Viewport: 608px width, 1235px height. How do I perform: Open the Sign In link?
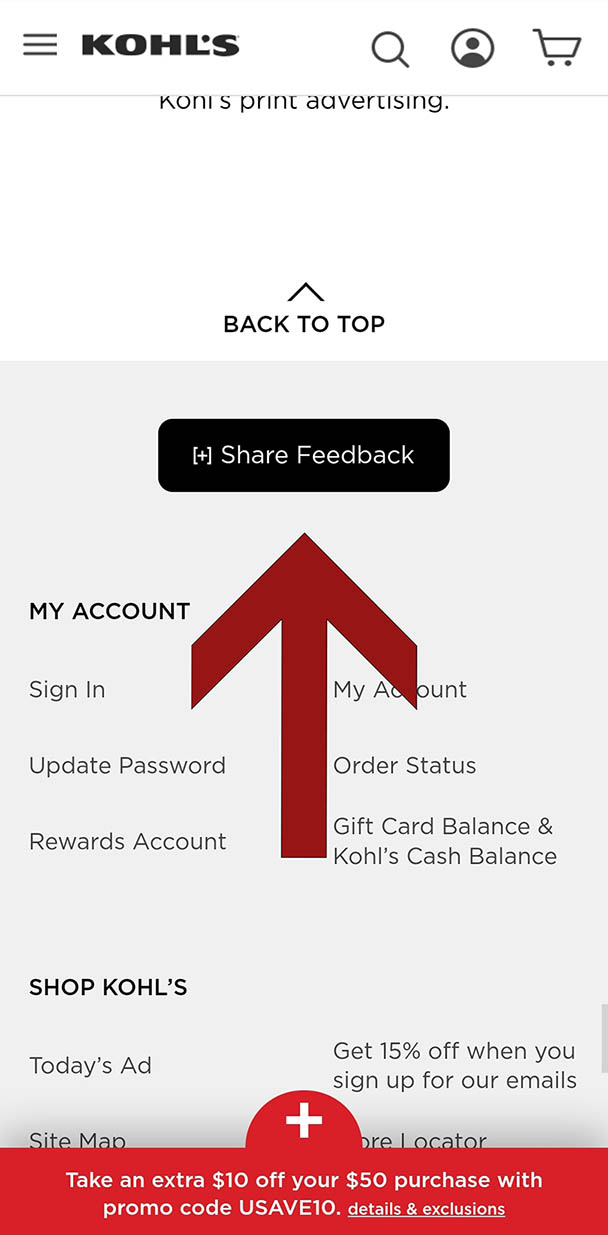coord(67,690)
